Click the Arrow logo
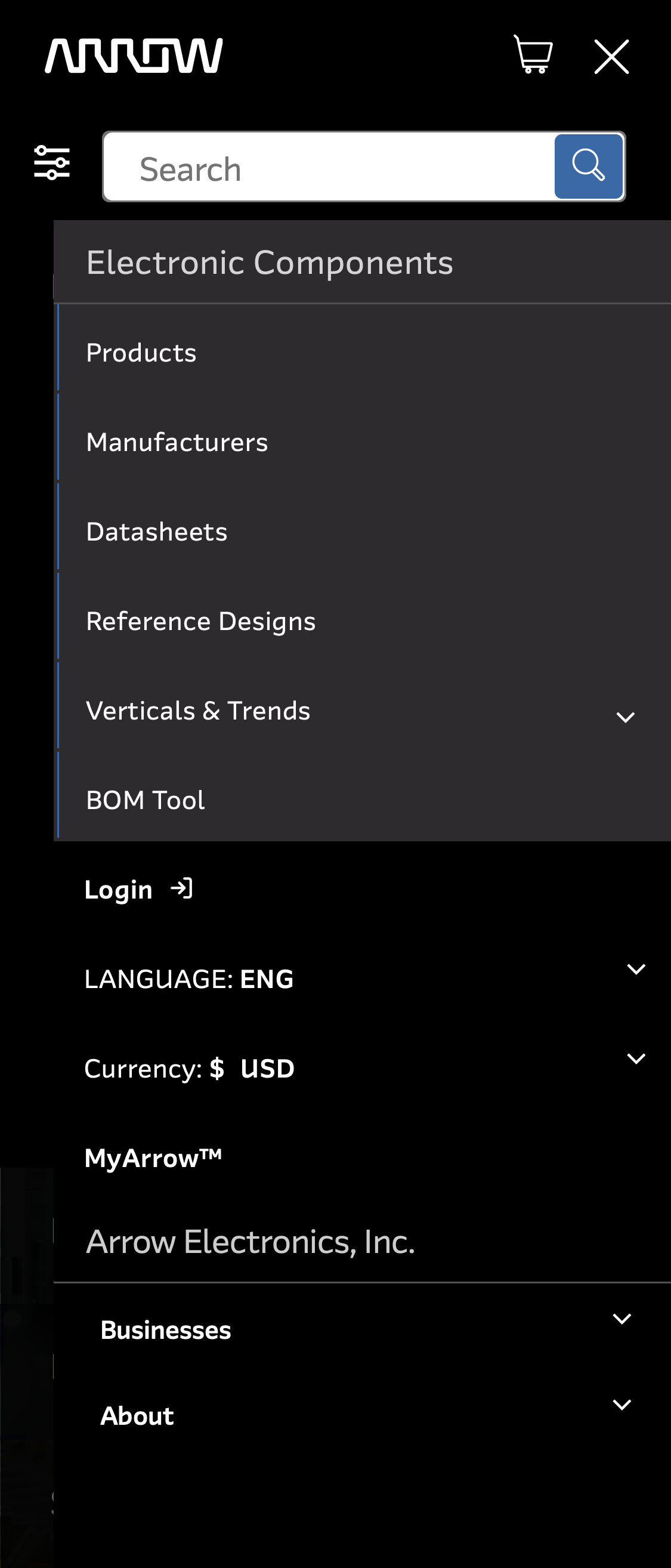The width and height of the screenshot is (671, 1568). click(133, 55)
